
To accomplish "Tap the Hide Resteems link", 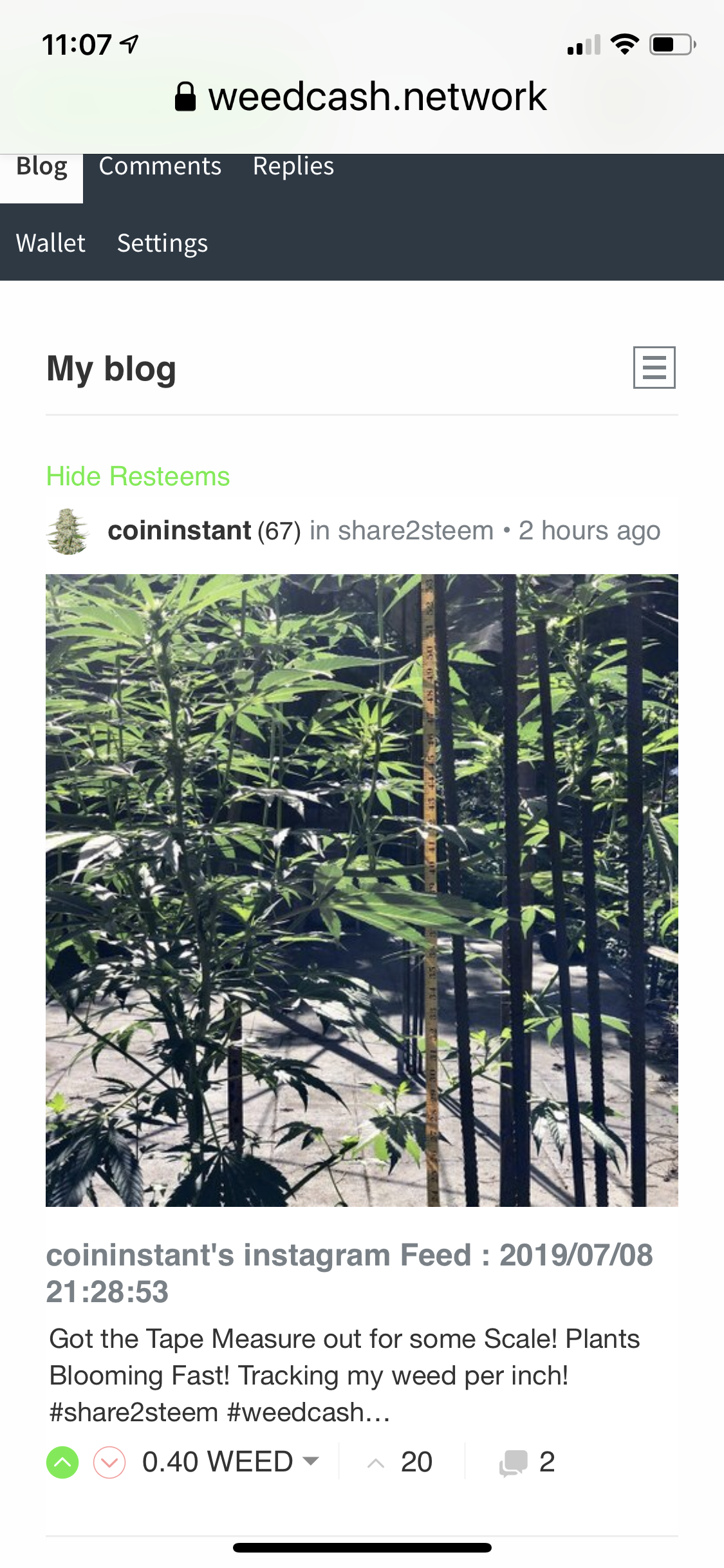I will [138, 476].
